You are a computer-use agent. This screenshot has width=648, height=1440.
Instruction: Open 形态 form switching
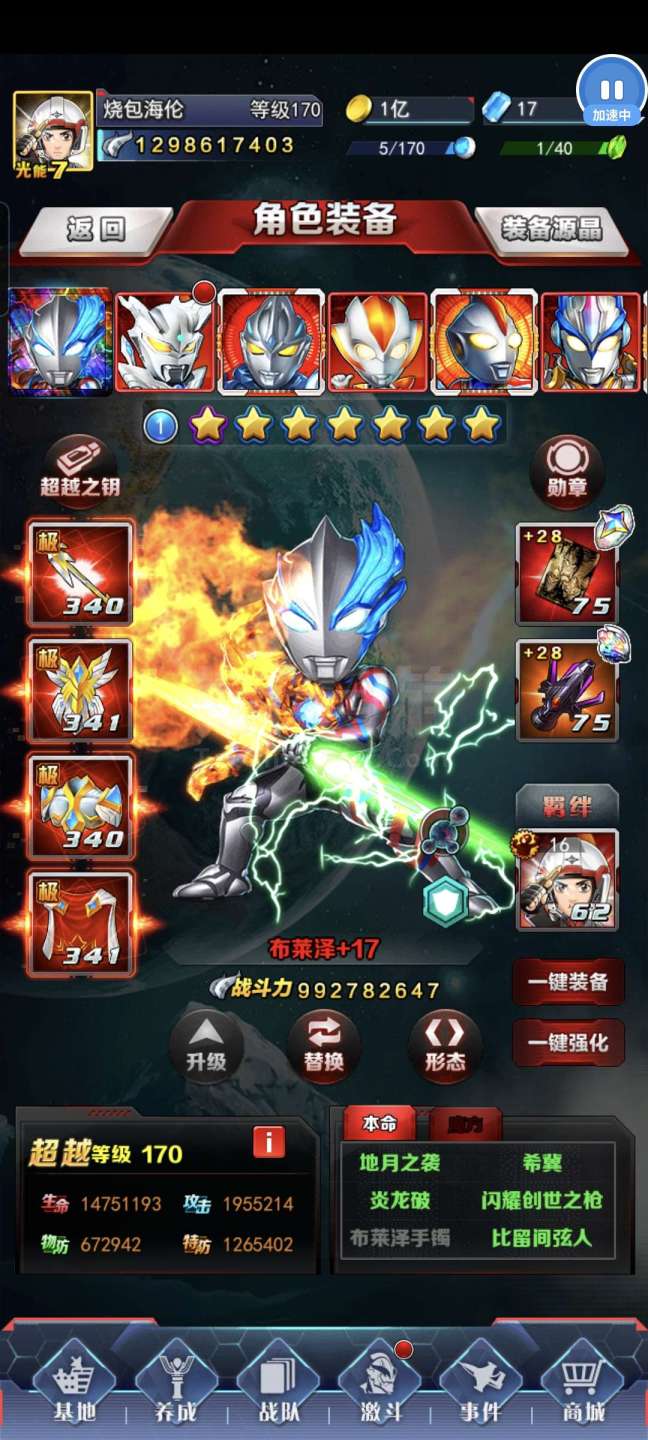445,1045
